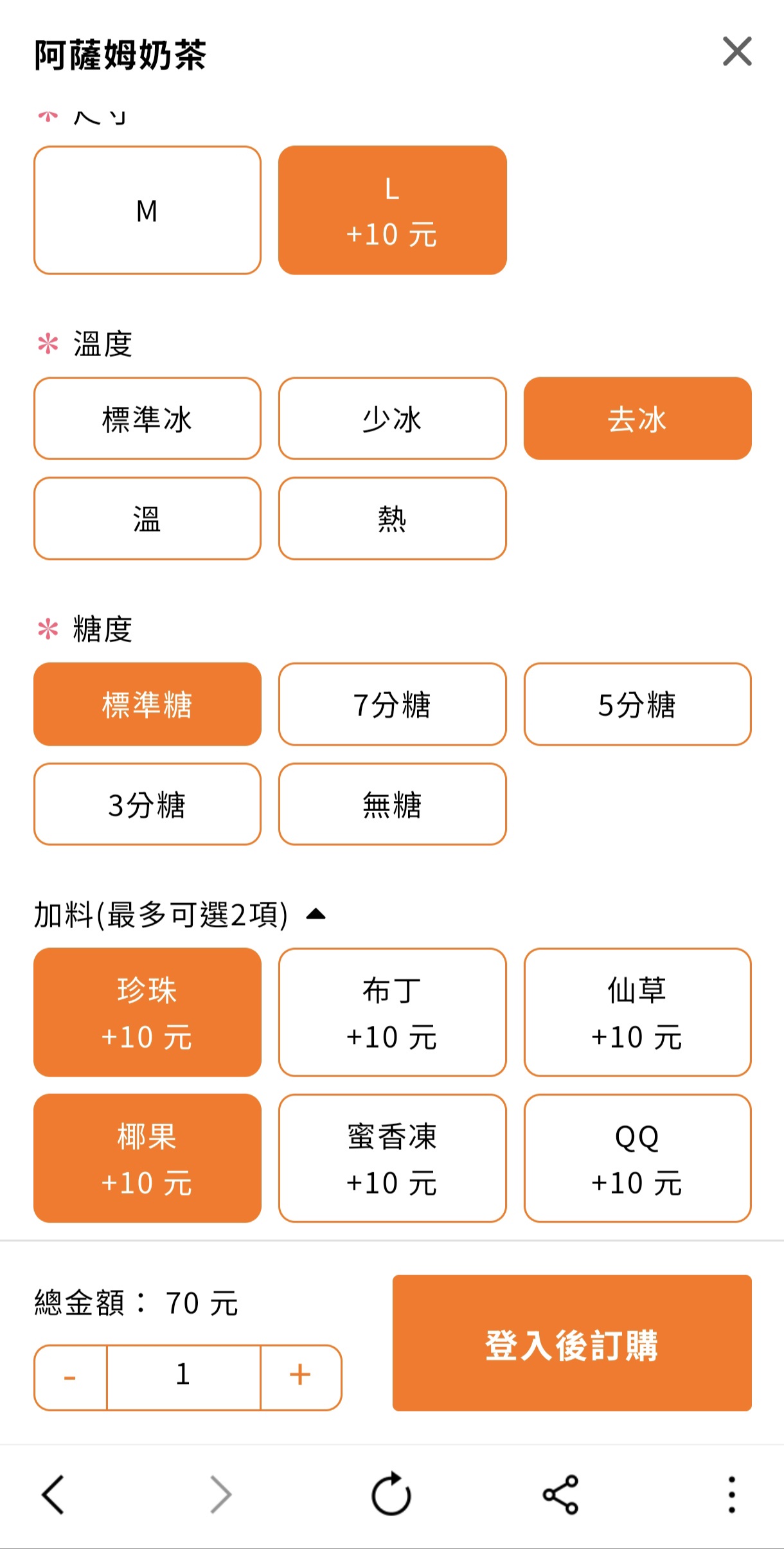Add 蜜香凍 topping
Image resolution: width=784 pixels, height=1549 pixels.
(392, 1158)
